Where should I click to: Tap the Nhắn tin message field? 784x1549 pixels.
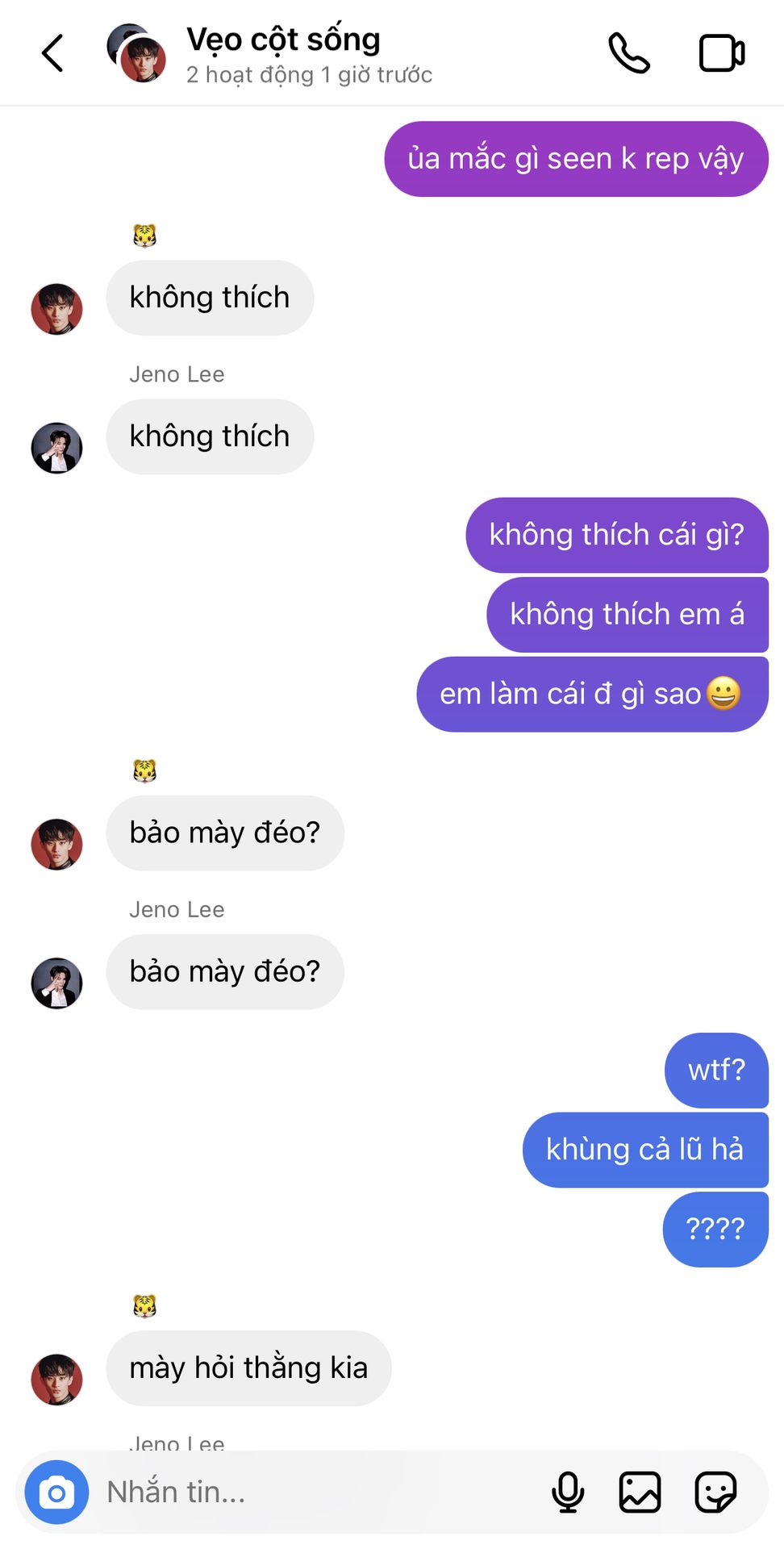(x=315, y=1492)
